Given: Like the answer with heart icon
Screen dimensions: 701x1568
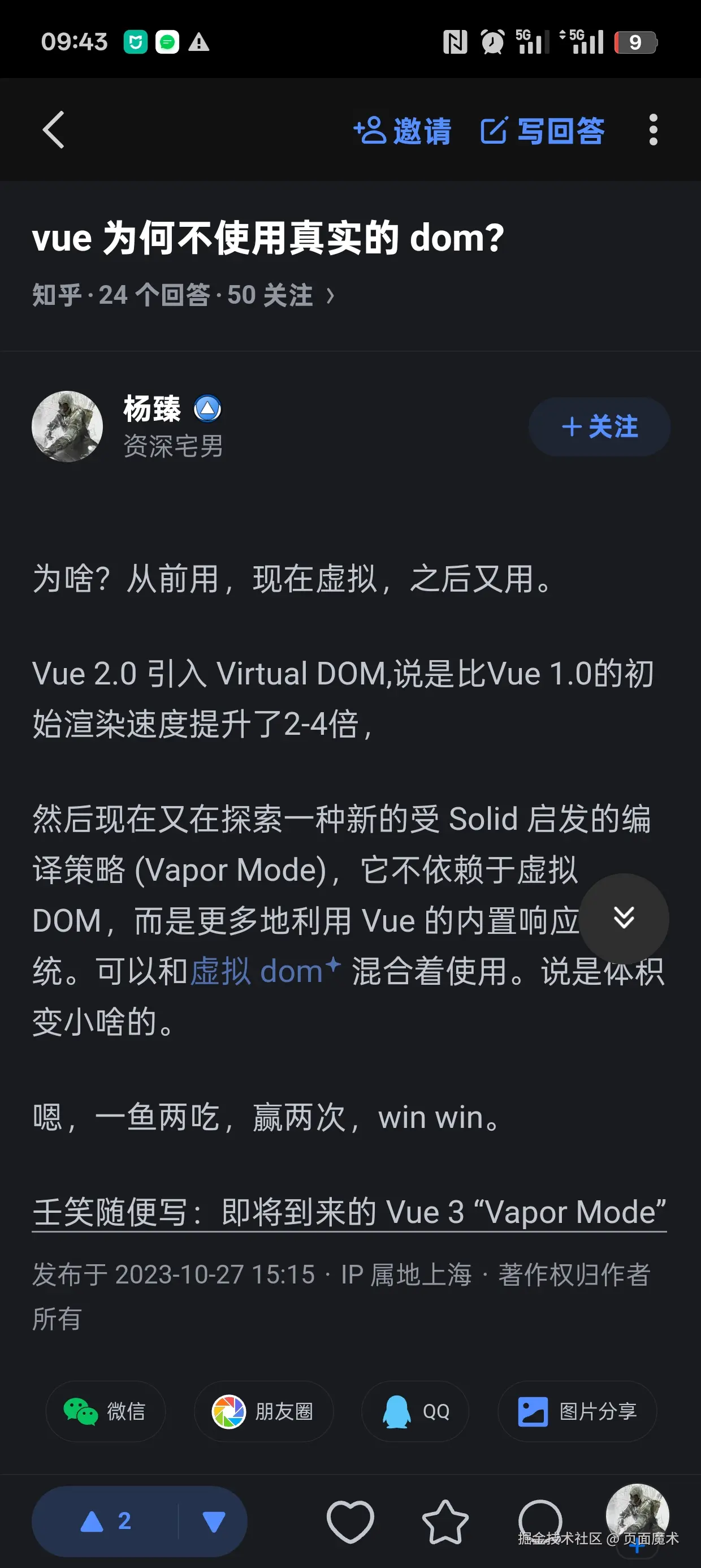Looking at the screenshot, I should [350, 1520].
